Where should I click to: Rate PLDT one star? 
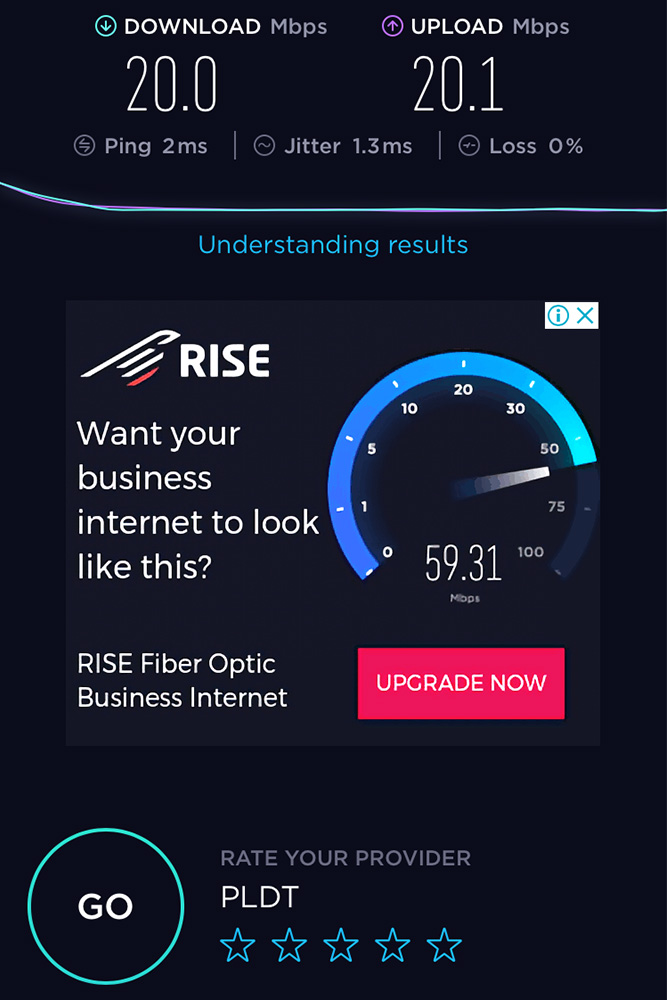[238, 944]
